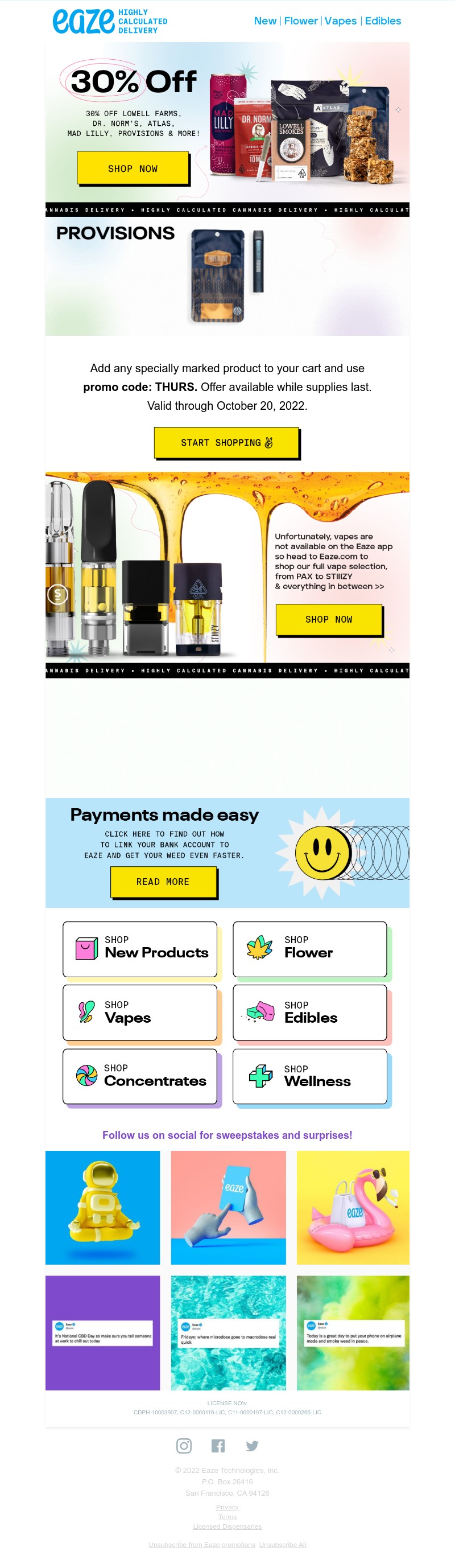Viewport: 455px width, 1568px height.
Task: Tap Unsubscribe All link
Action: click(282, 1544)
